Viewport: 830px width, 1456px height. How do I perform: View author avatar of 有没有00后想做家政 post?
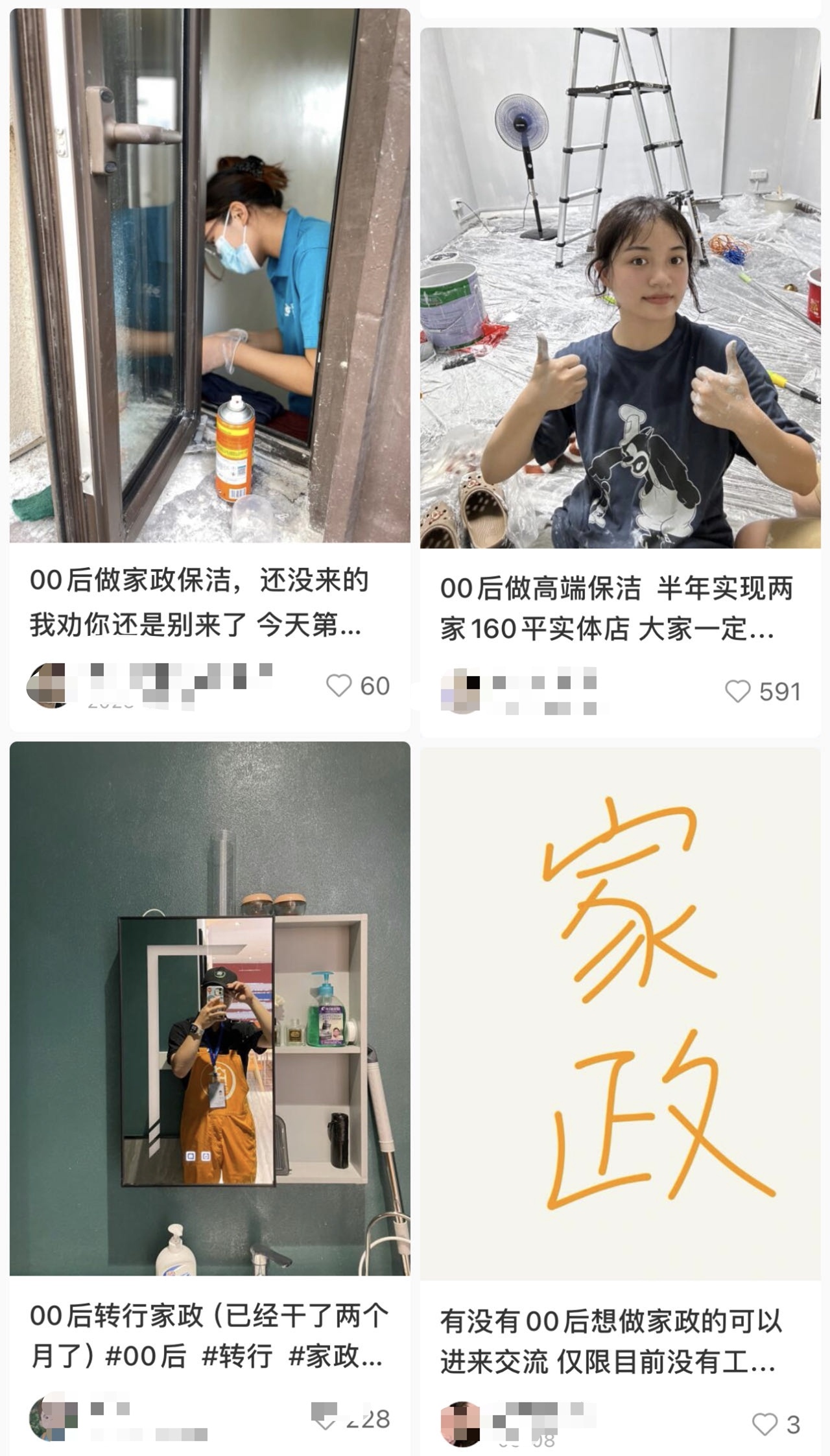[x=460, y=1424]
